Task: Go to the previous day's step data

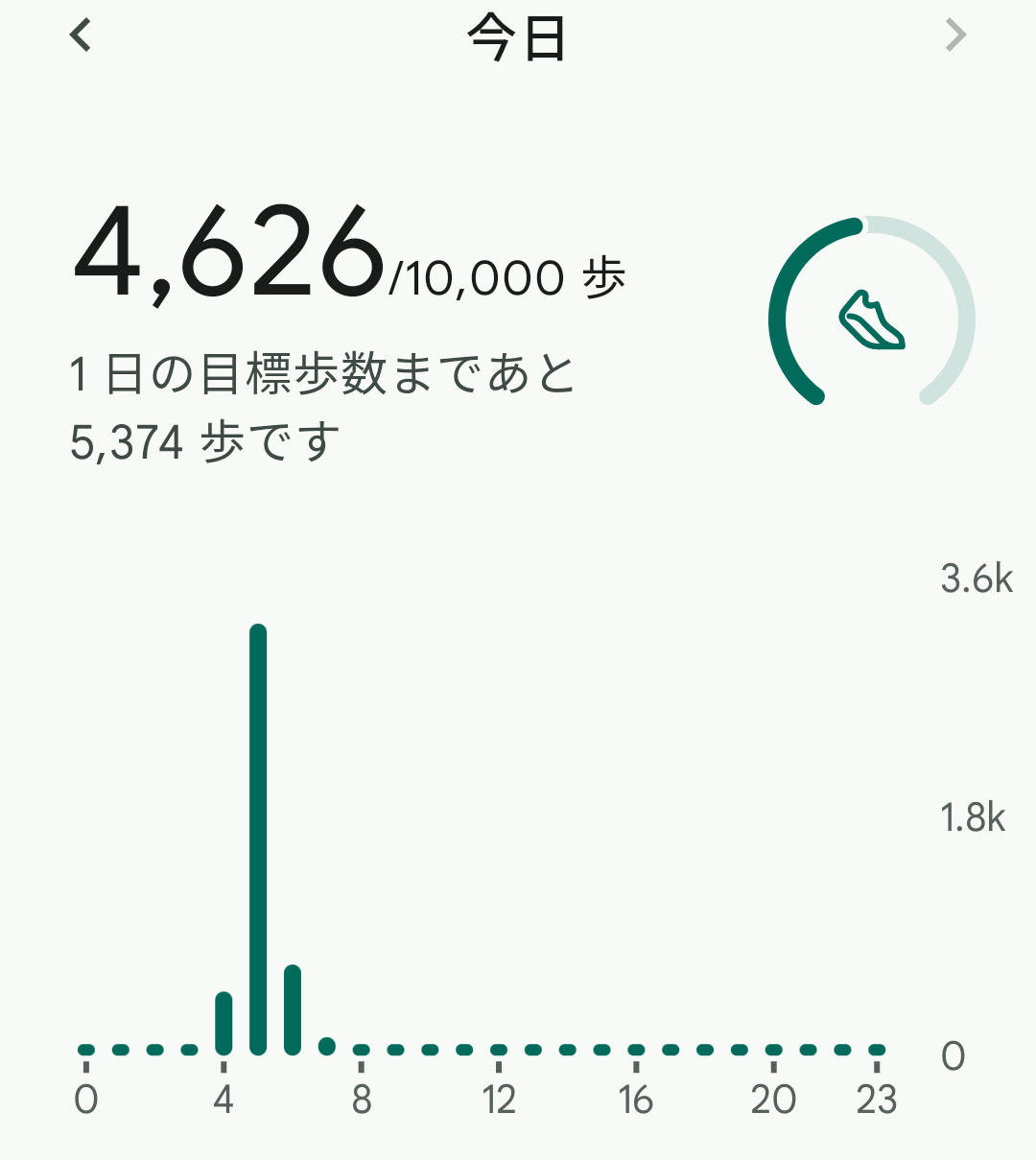Action: coord(82,36)
